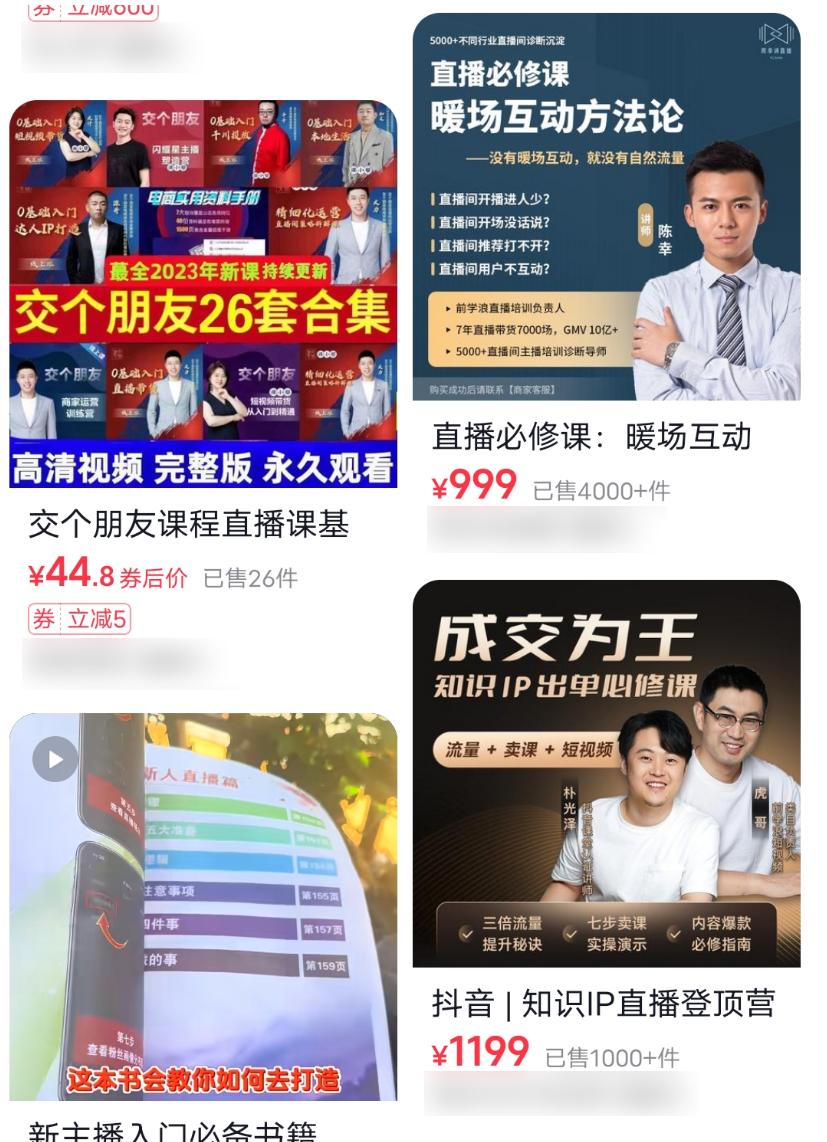The height and width of the screenshot is (1142, 827).
Task: Open the 直播必修课 暖场互动 product card
Action: pyautogui.click(x=606, y=207)
